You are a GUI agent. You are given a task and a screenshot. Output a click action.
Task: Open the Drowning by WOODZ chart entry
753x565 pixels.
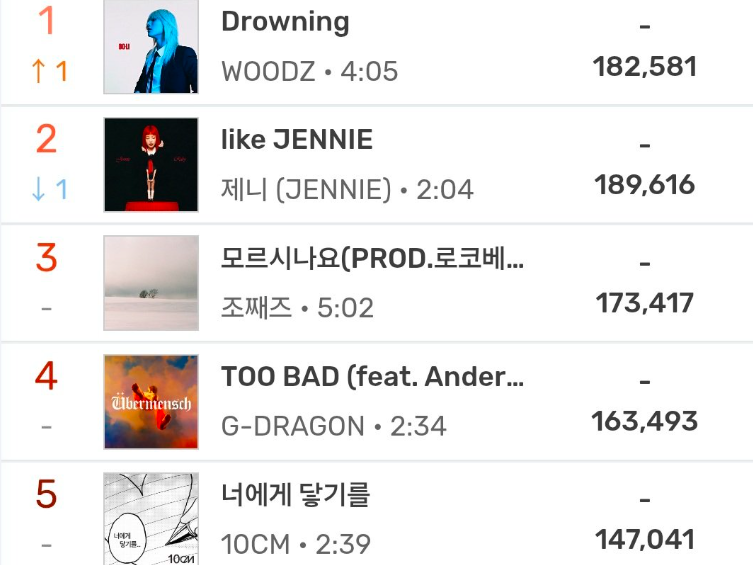click(x=285, y=22)
